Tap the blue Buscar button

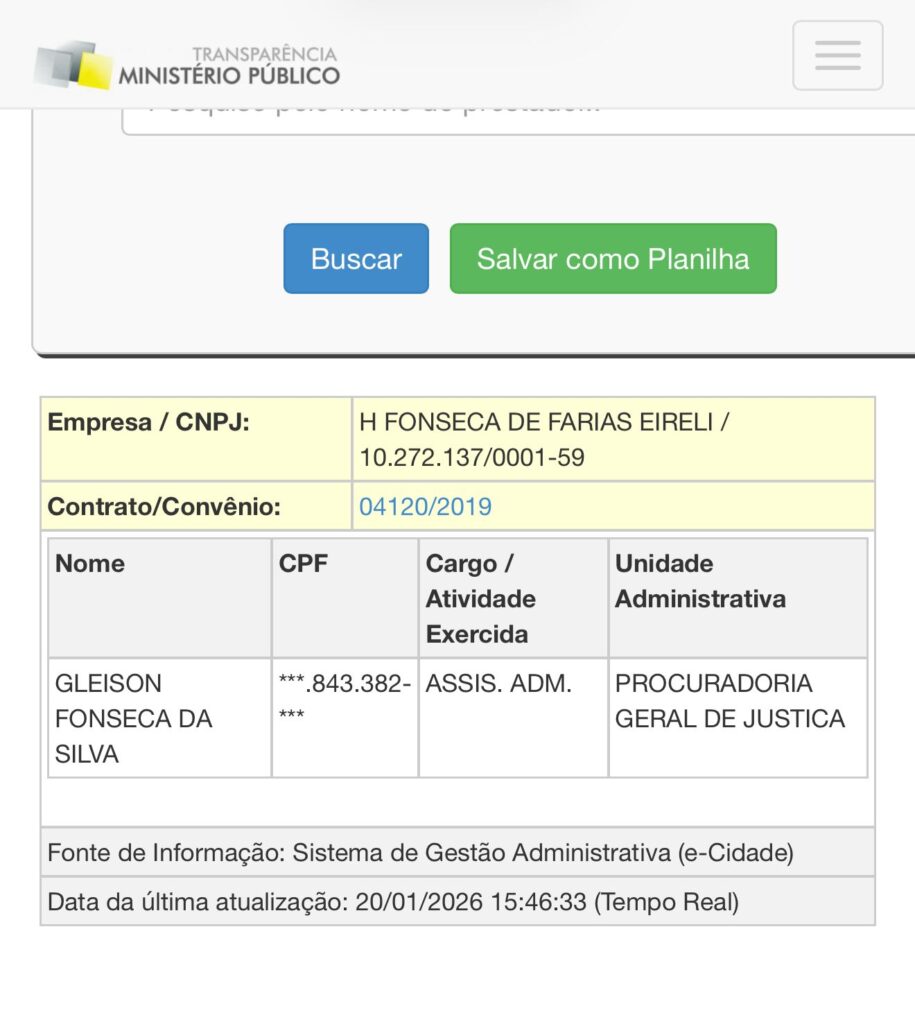click(356, 259)
